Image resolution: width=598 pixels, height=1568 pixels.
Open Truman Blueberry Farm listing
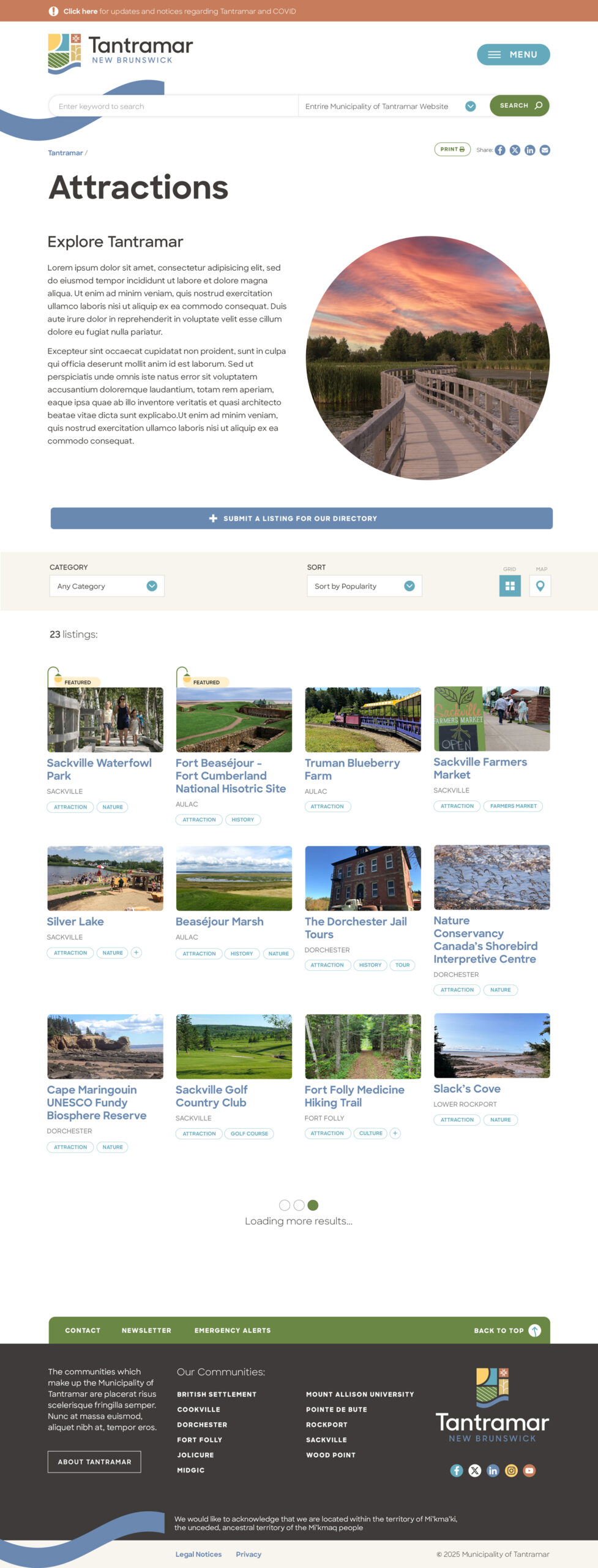(x=352, y=769)
